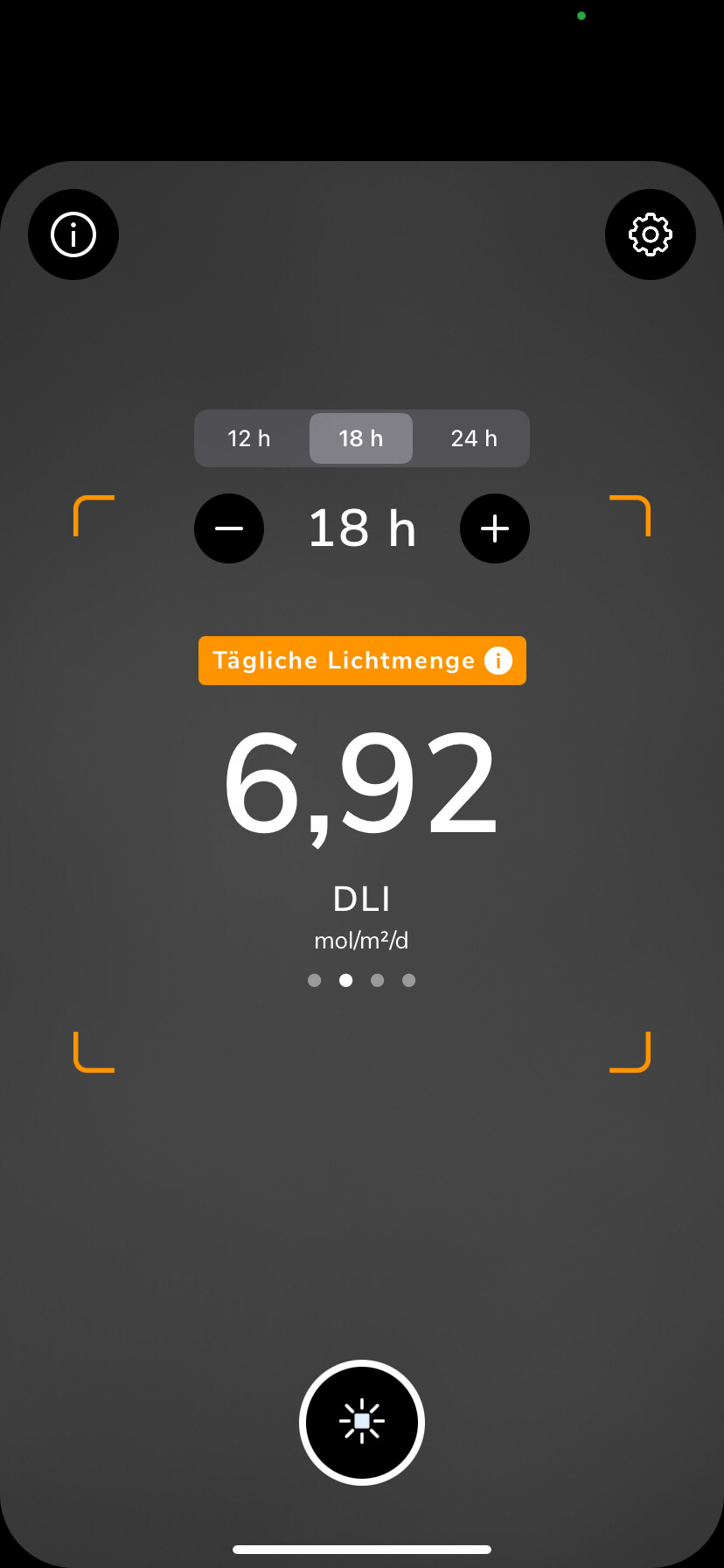724x1568 pixels.
Task: Open the info screen icon
Action: (73, 234)
